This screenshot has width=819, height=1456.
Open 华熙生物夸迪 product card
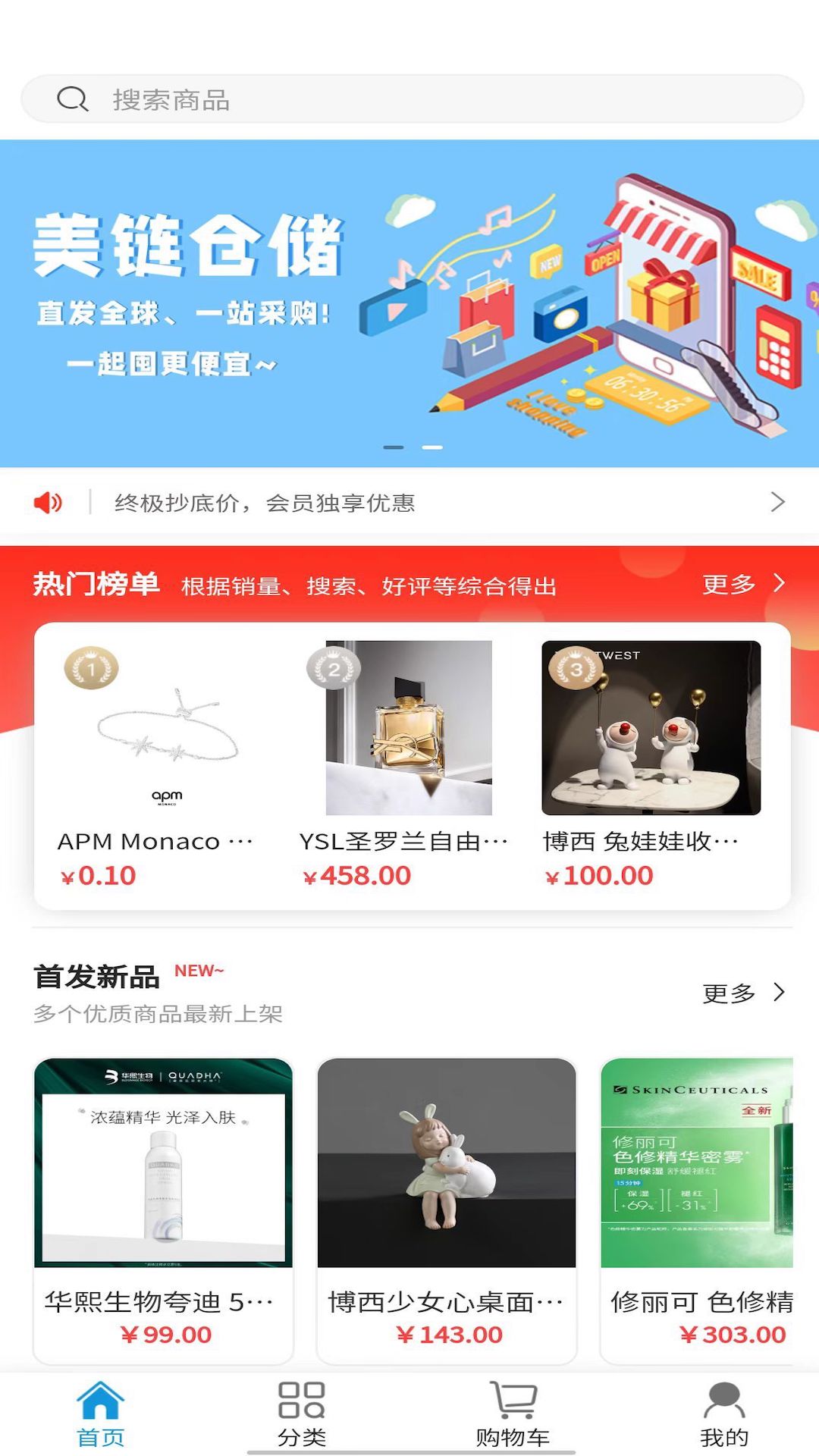[x=164, y=1210]
